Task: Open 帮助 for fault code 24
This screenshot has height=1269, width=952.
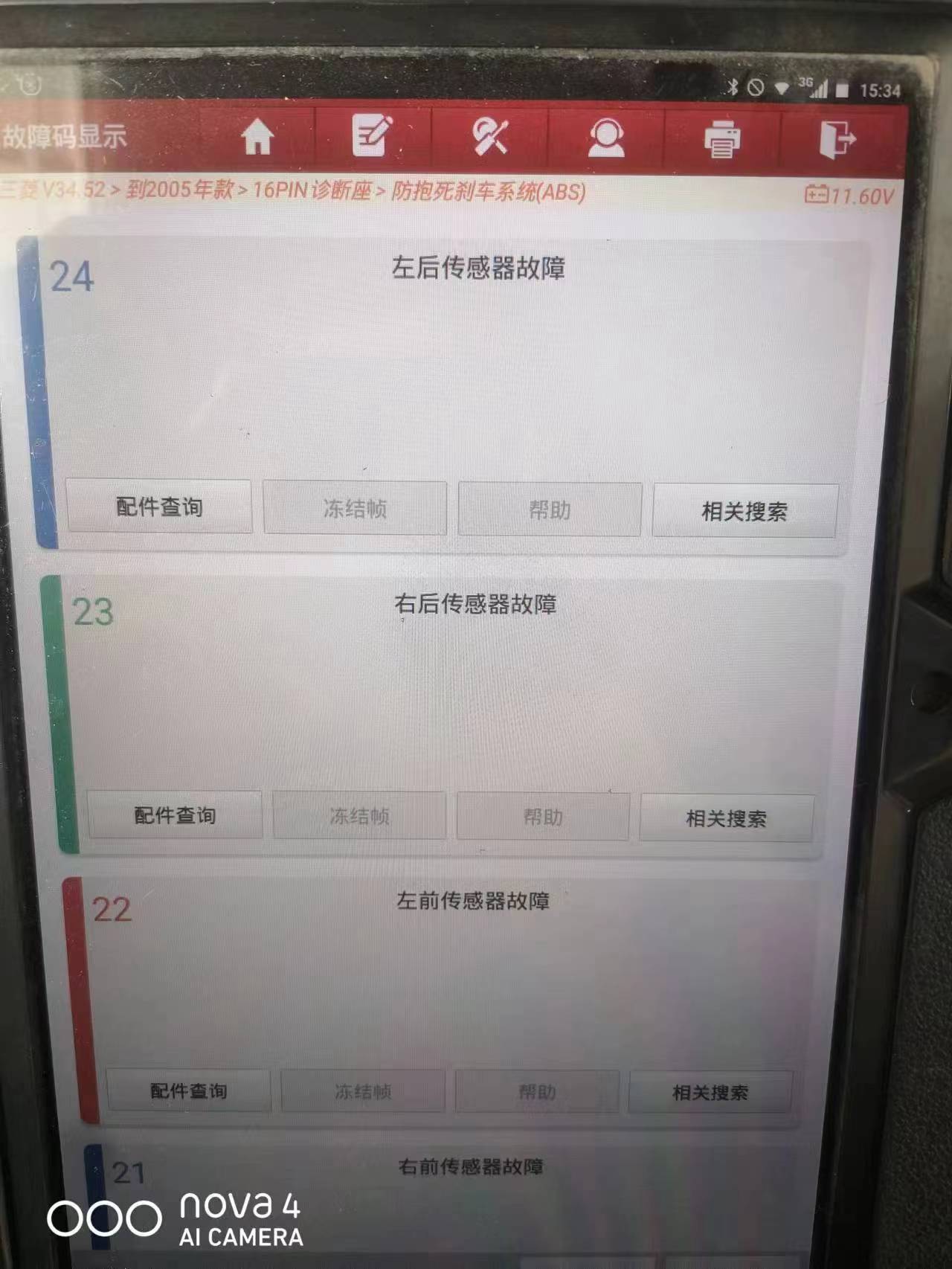Action: [x=550, y=510]
